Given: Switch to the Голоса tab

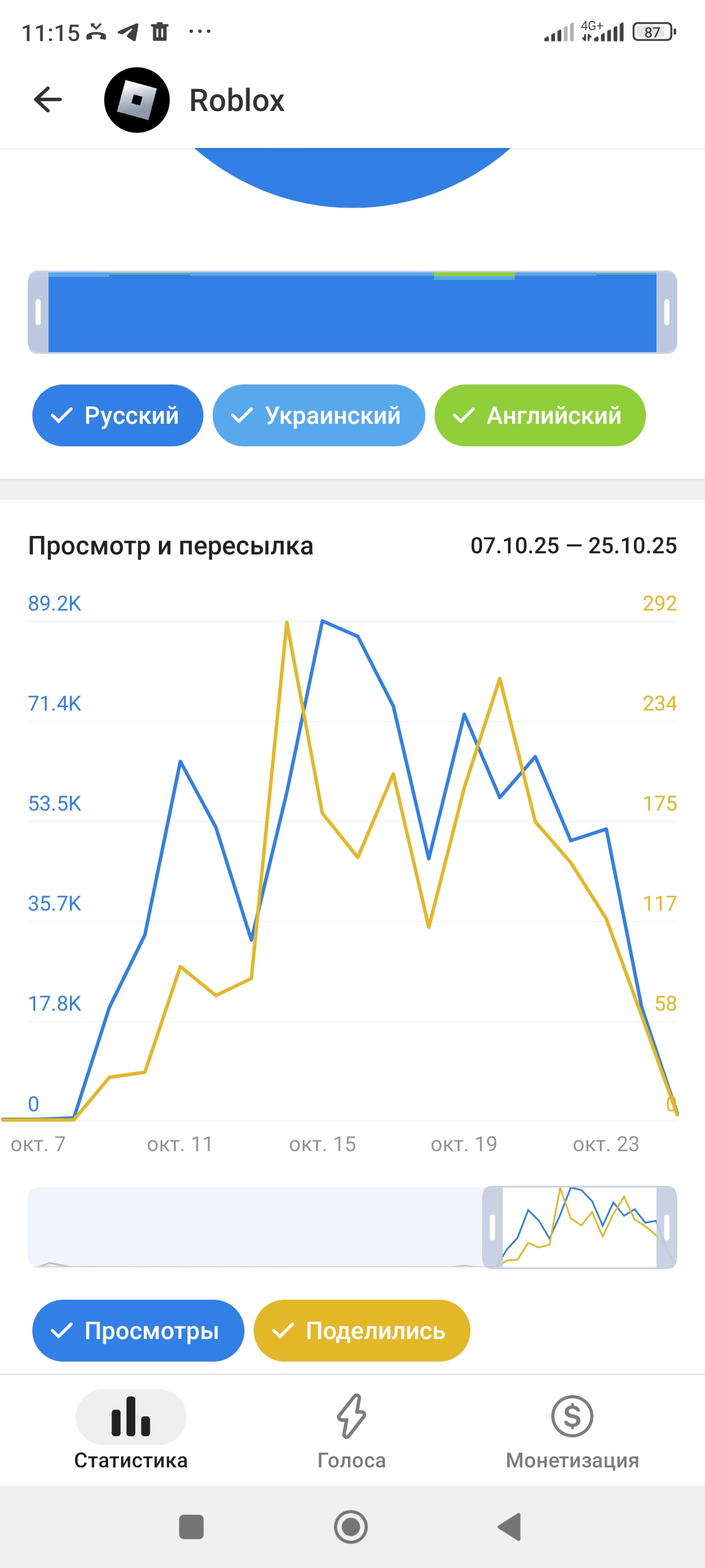Looking at the screenshot, I should [x=351, y=1429].
